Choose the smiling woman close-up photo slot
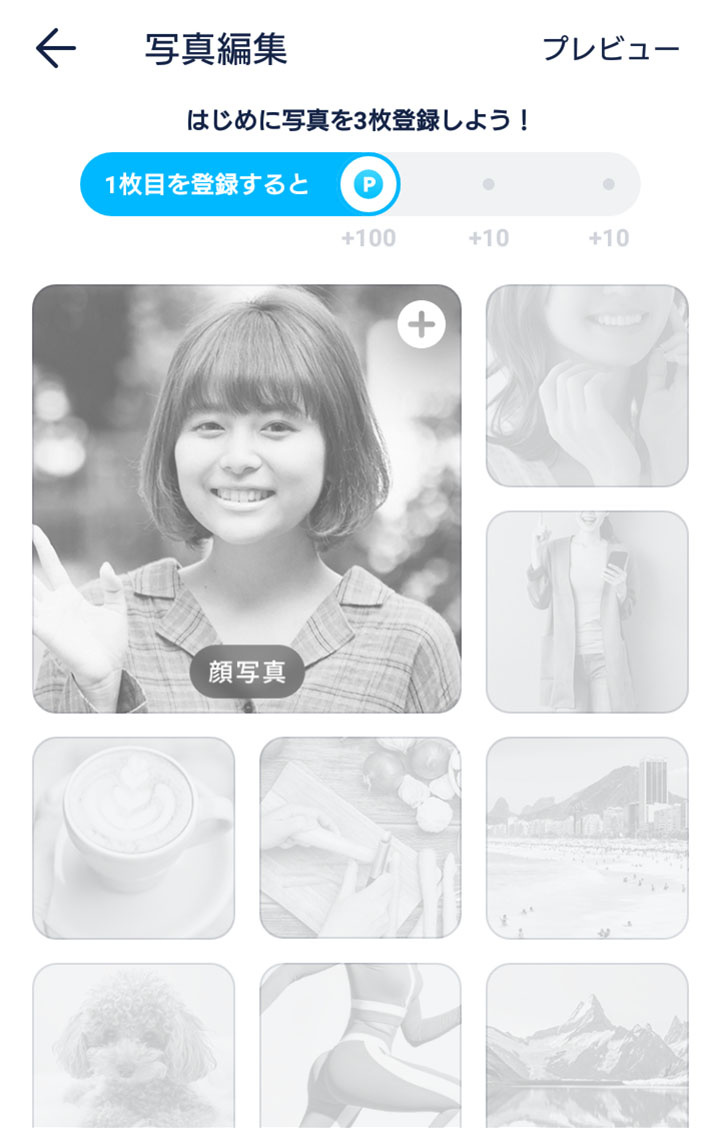 587,386
